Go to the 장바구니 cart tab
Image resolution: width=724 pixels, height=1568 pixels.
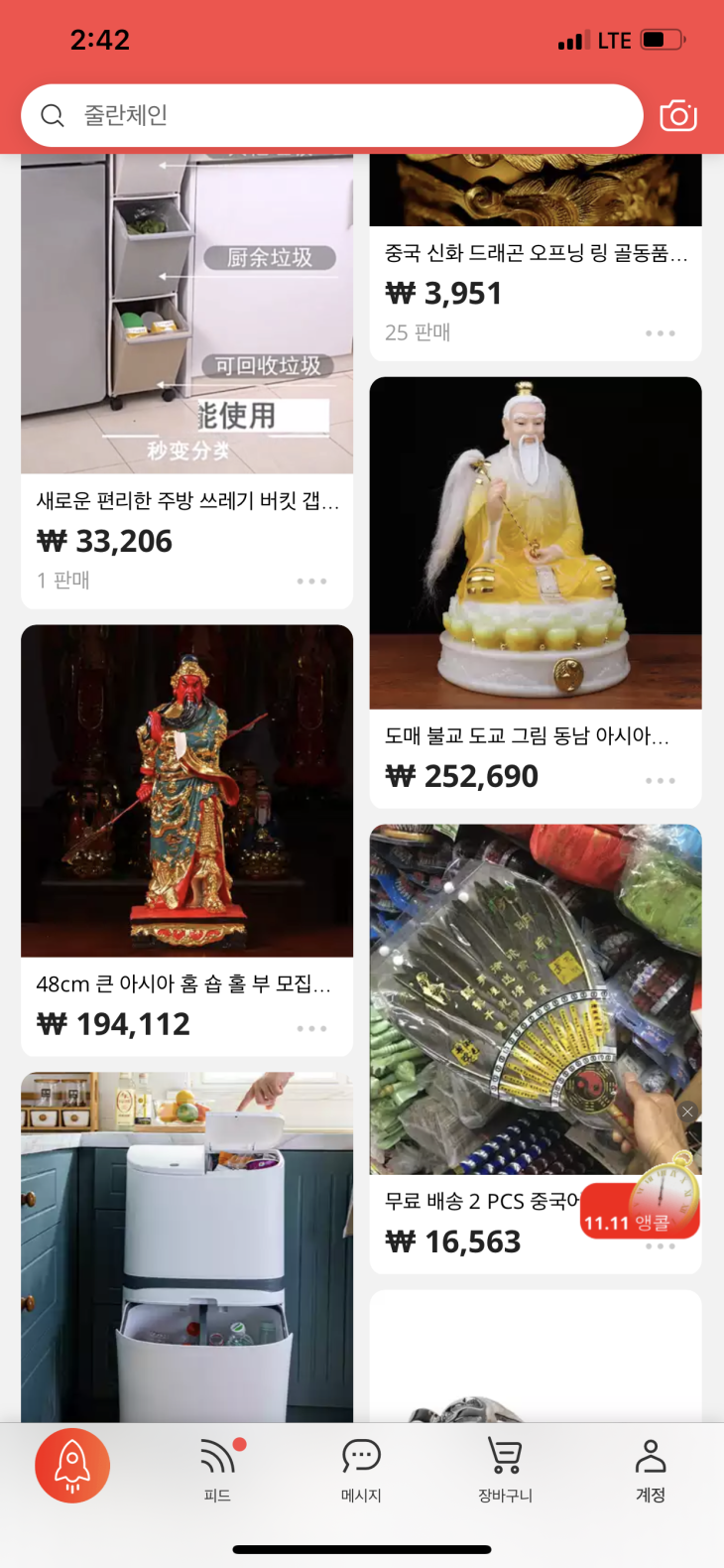[x=505, y=1469]
